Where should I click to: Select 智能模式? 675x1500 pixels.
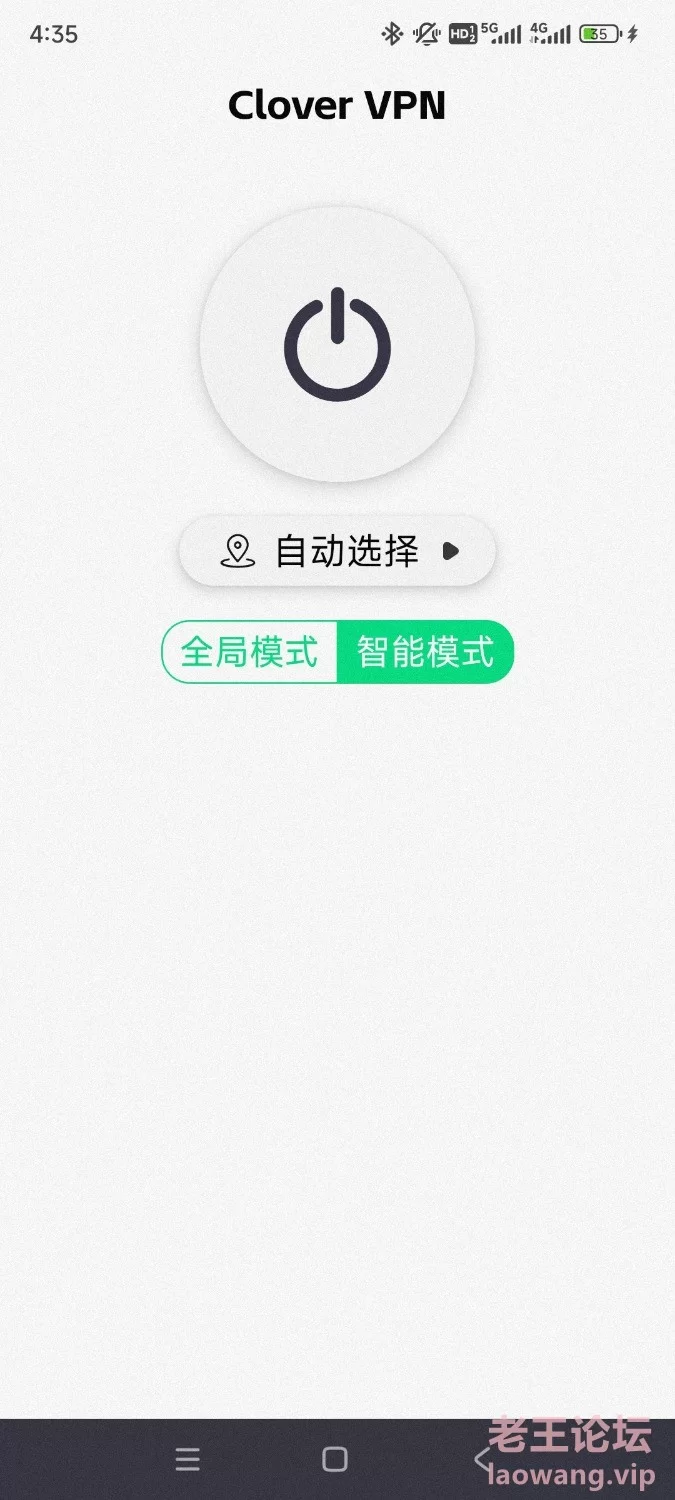[x=426, y=652]
